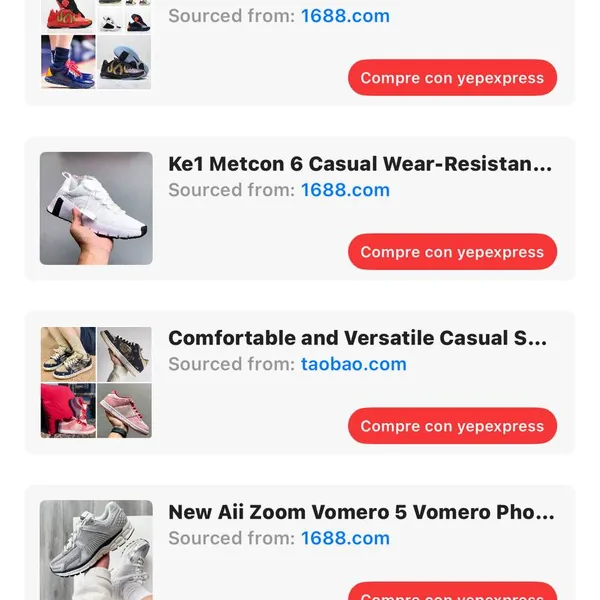Open 1688.com source link for Aii Zoom Vomero 5
Viewport: 600px width, 600px height.
345,538
